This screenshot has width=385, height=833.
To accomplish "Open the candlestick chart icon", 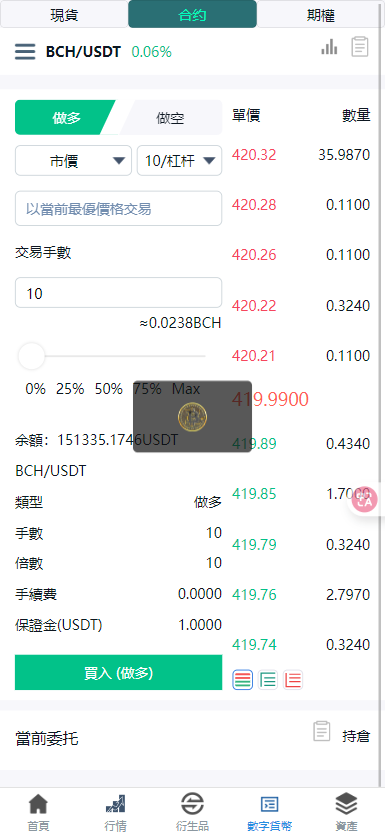I will pos(329,47).
